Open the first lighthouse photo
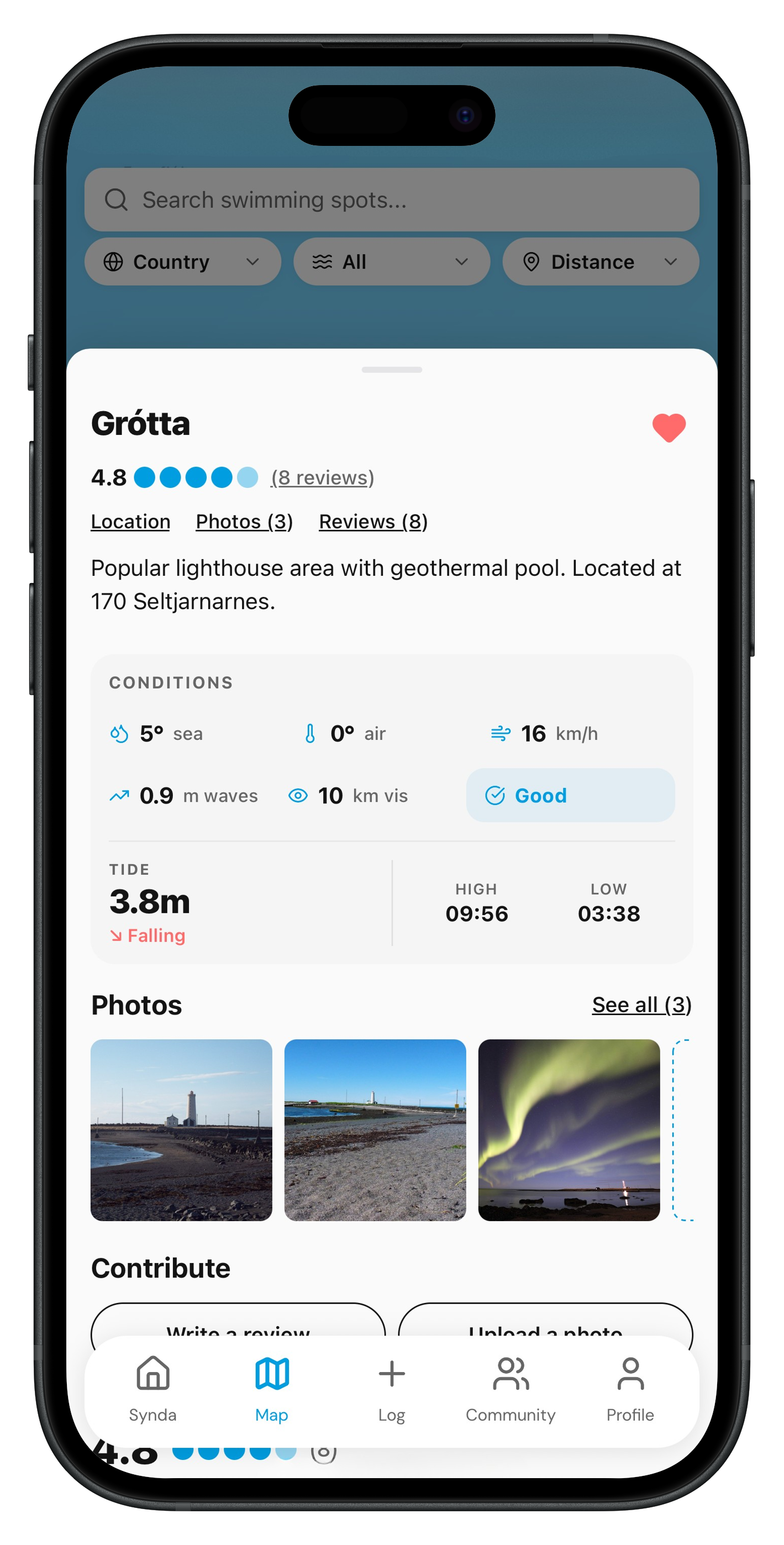The width and height of the screenshot is (784, 1545). tap(181, 1130)
